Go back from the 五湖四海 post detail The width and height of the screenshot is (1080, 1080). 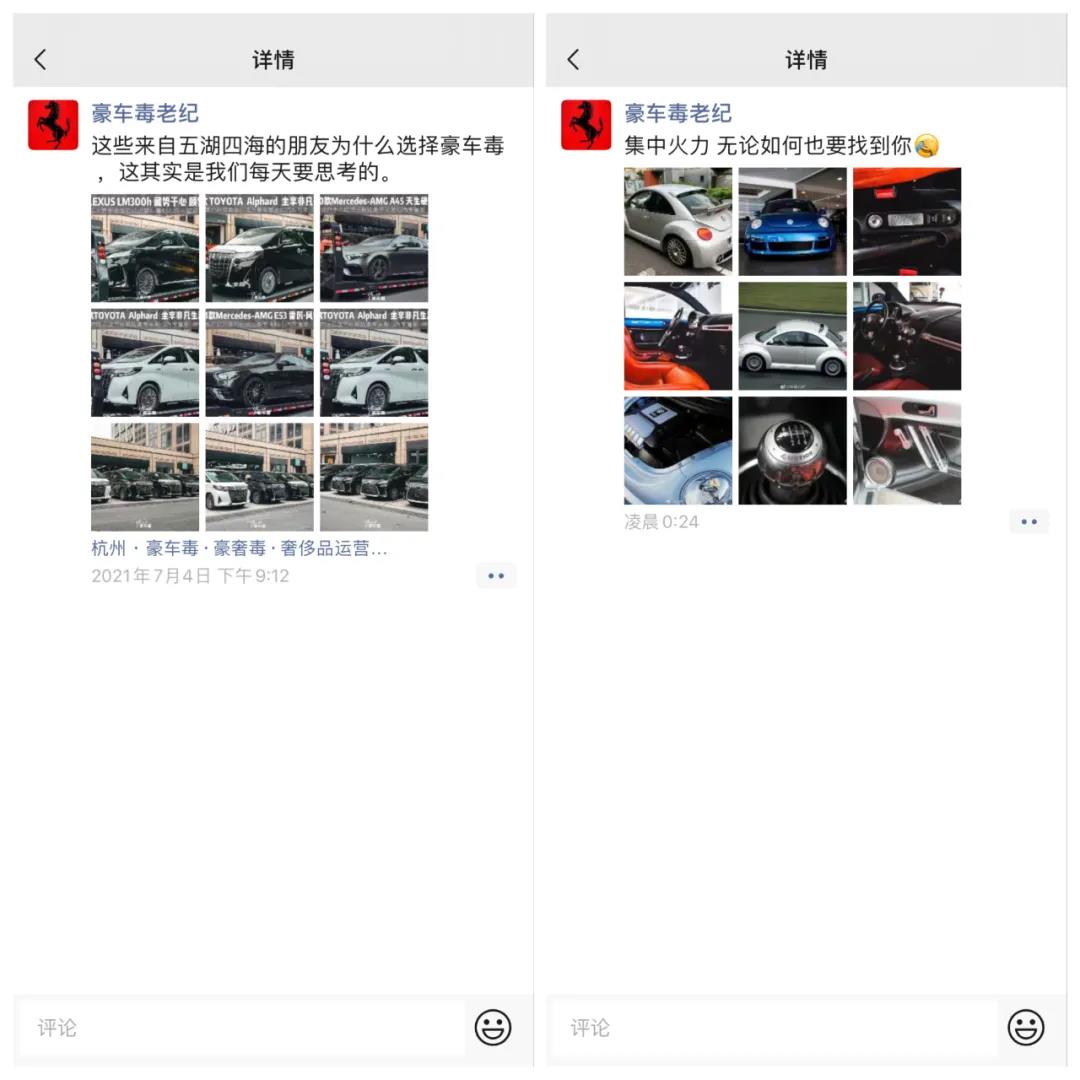point(40,59)
